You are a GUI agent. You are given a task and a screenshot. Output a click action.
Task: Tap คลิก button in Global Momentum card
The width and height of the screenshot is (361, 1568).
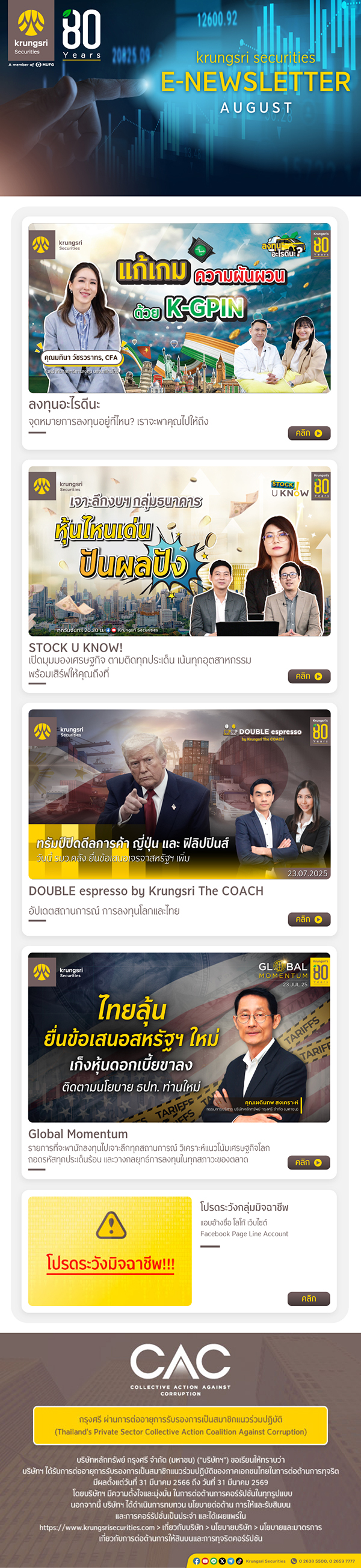[x=309, y=1162]
